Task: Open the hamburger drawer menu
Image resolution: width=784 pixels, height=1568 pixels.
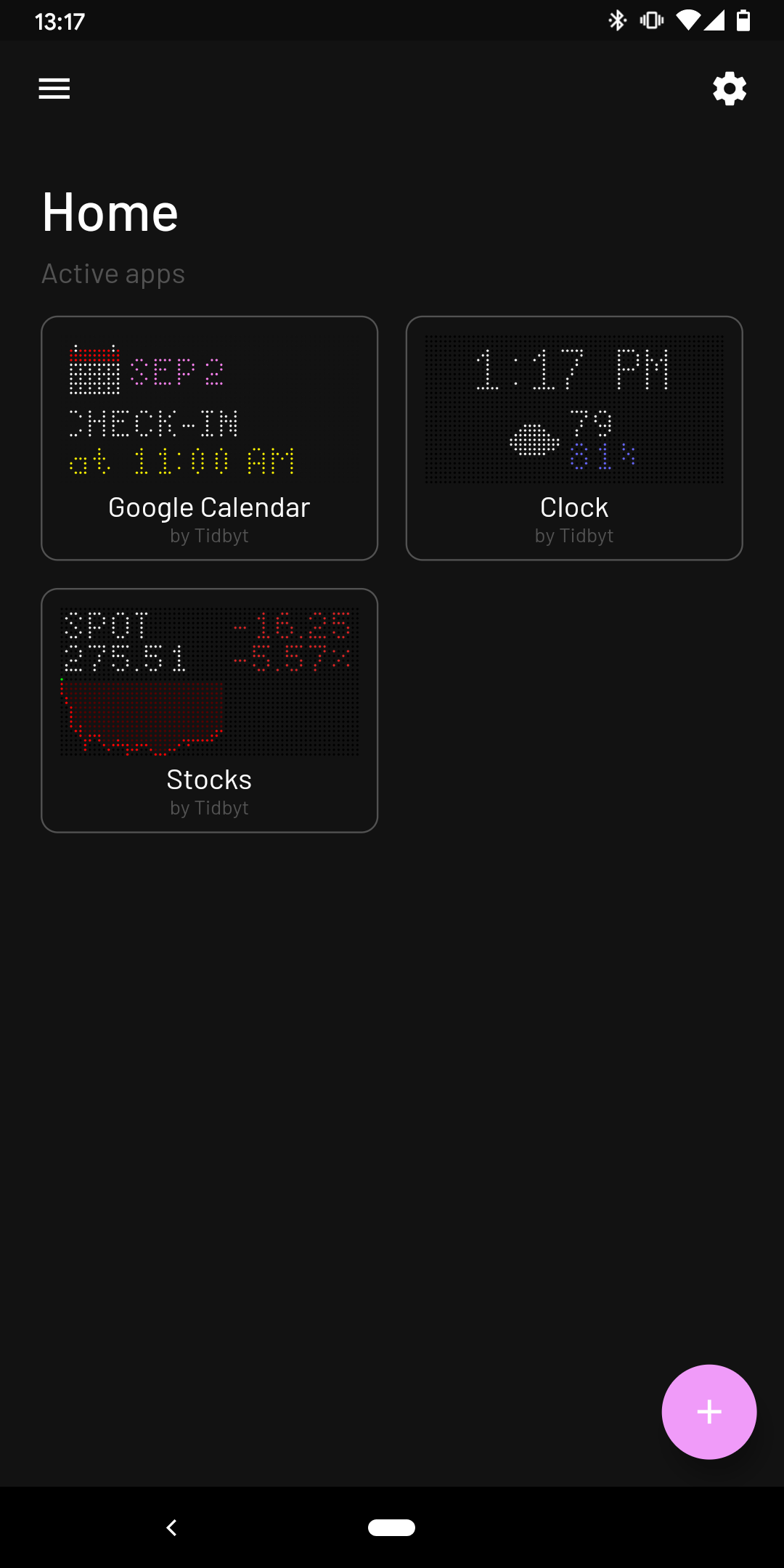Action: point(54,89)
